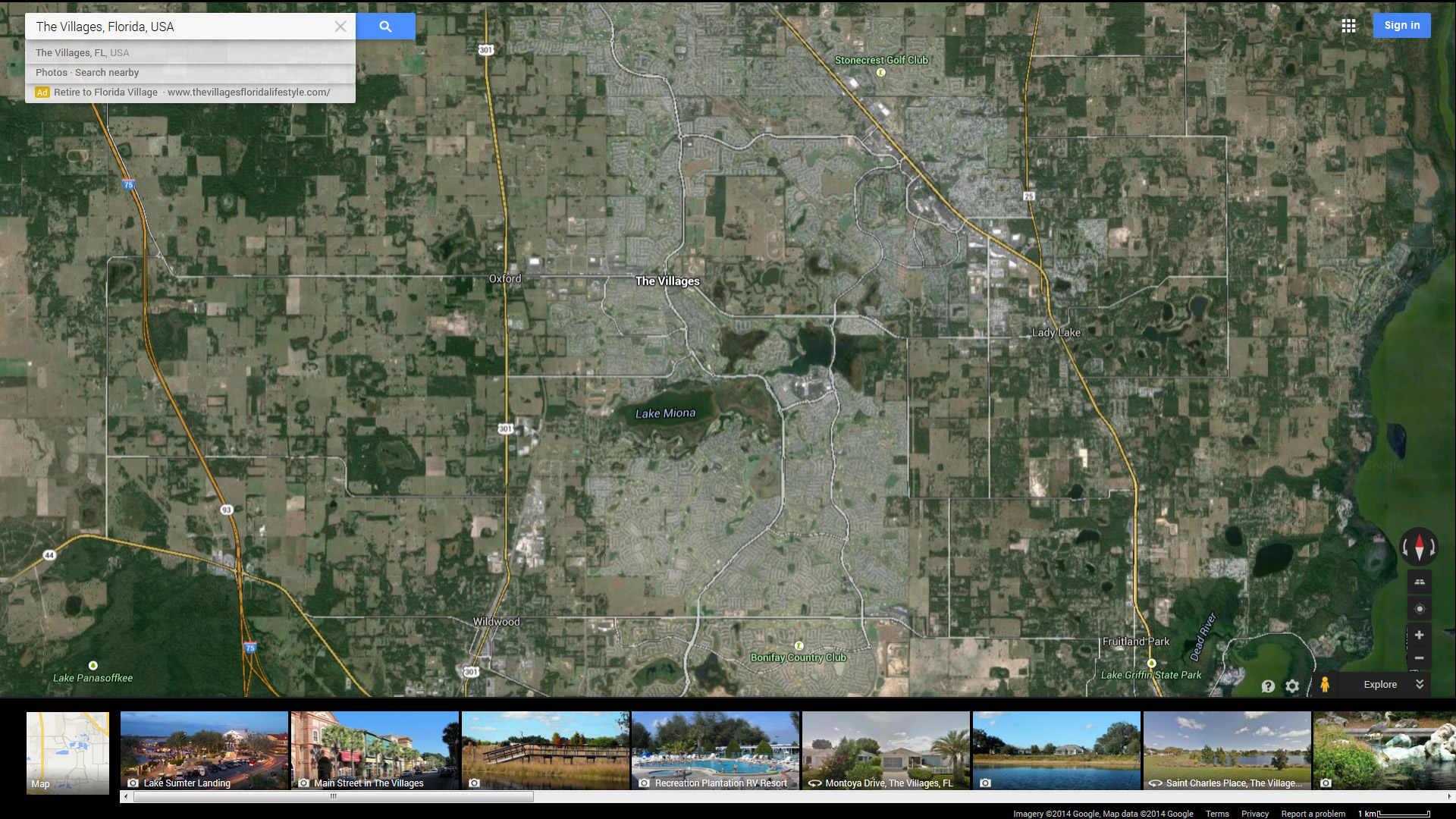Zoom in on the map
Screen dimensions: 1456x819
point(1419,635)
